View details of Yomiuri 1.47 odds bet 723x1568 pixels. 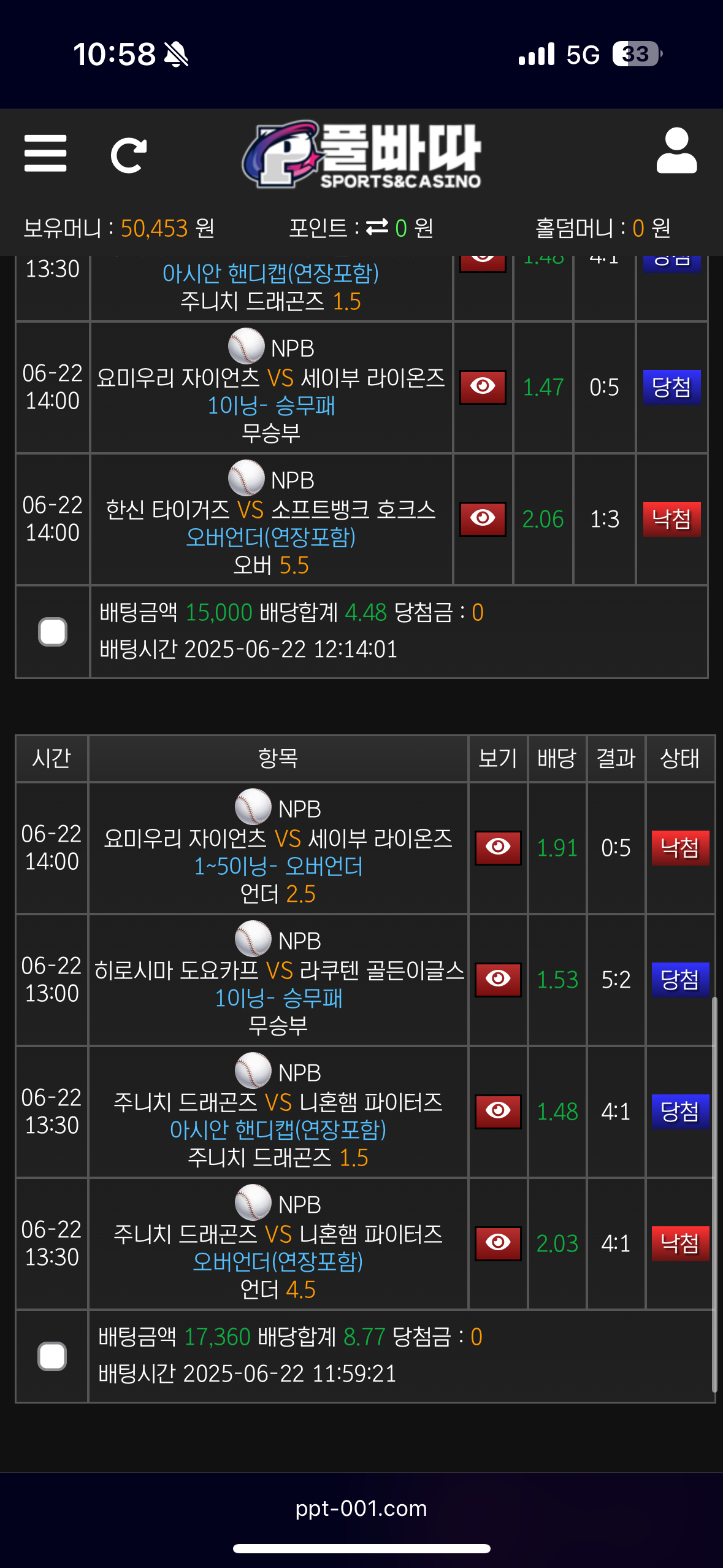tap(483, 387)
